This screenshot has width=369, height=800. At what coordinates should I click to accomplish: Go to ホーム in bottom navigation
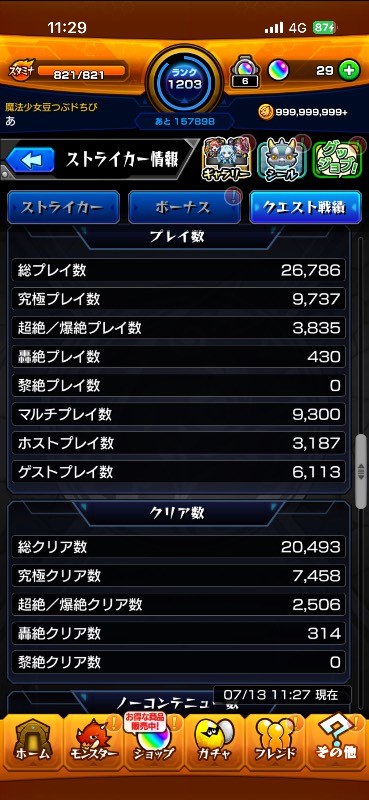click(x=31, y=743)
